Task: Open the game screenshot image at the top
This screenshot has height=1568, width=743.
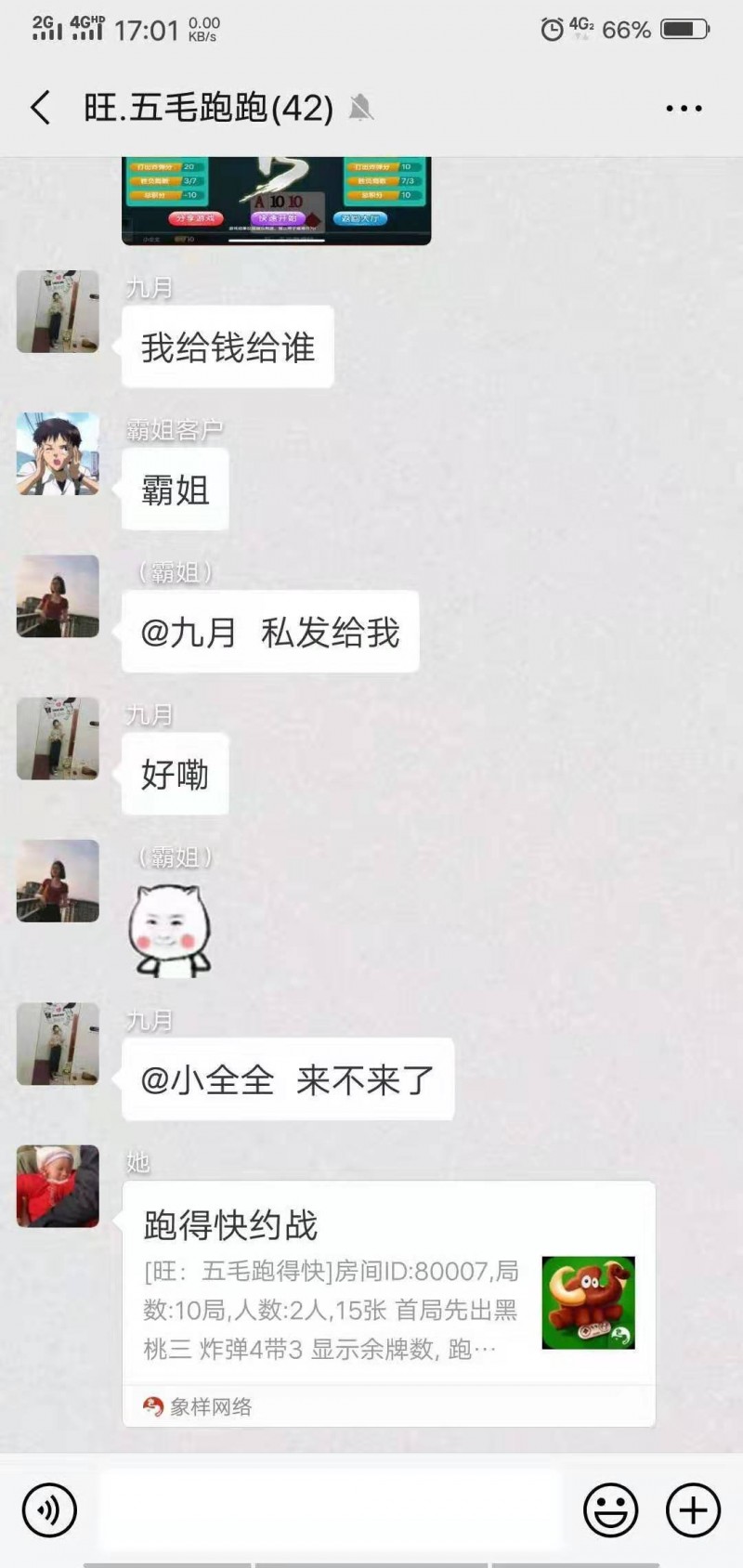Action: click(276, 200)
